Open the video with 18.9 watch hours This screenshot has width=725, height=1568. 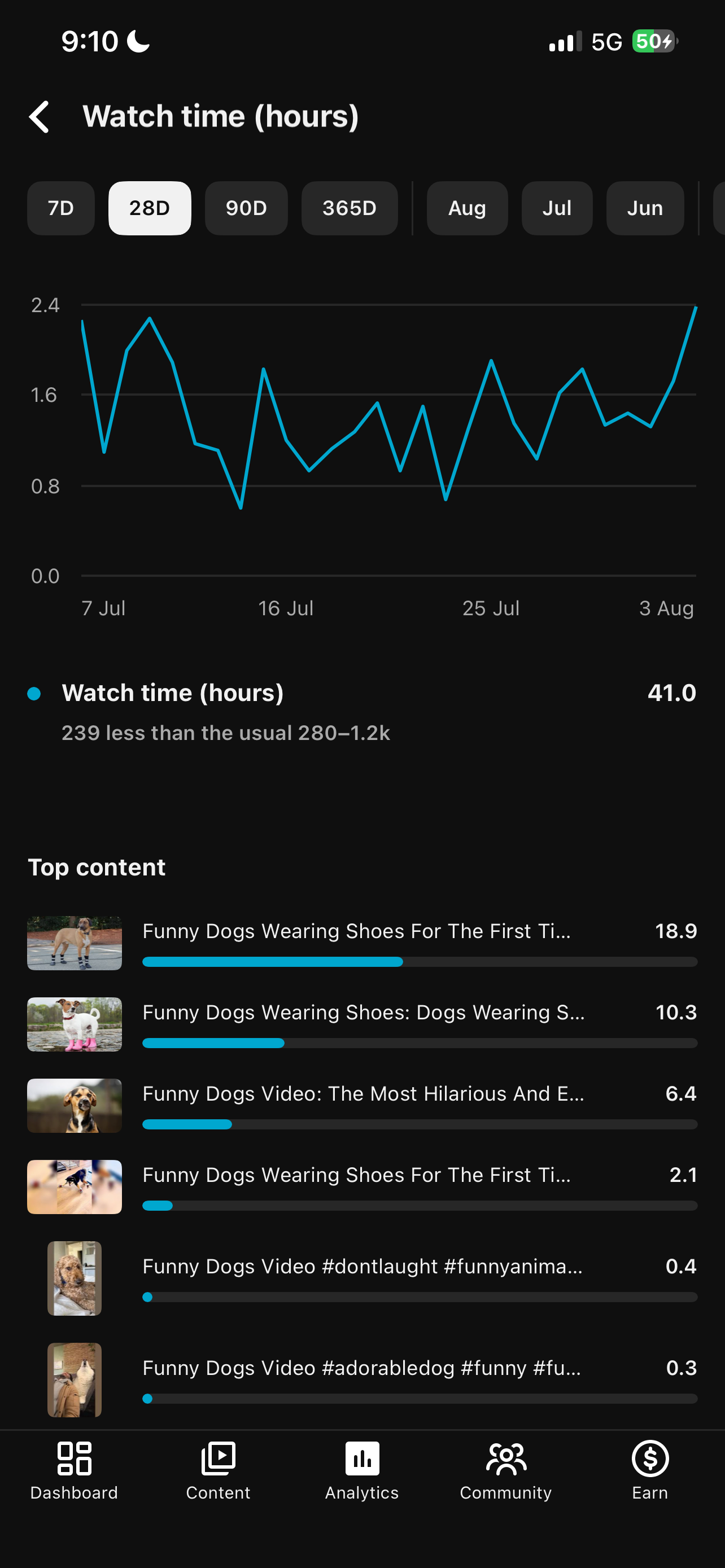click(x=362, y=943)
